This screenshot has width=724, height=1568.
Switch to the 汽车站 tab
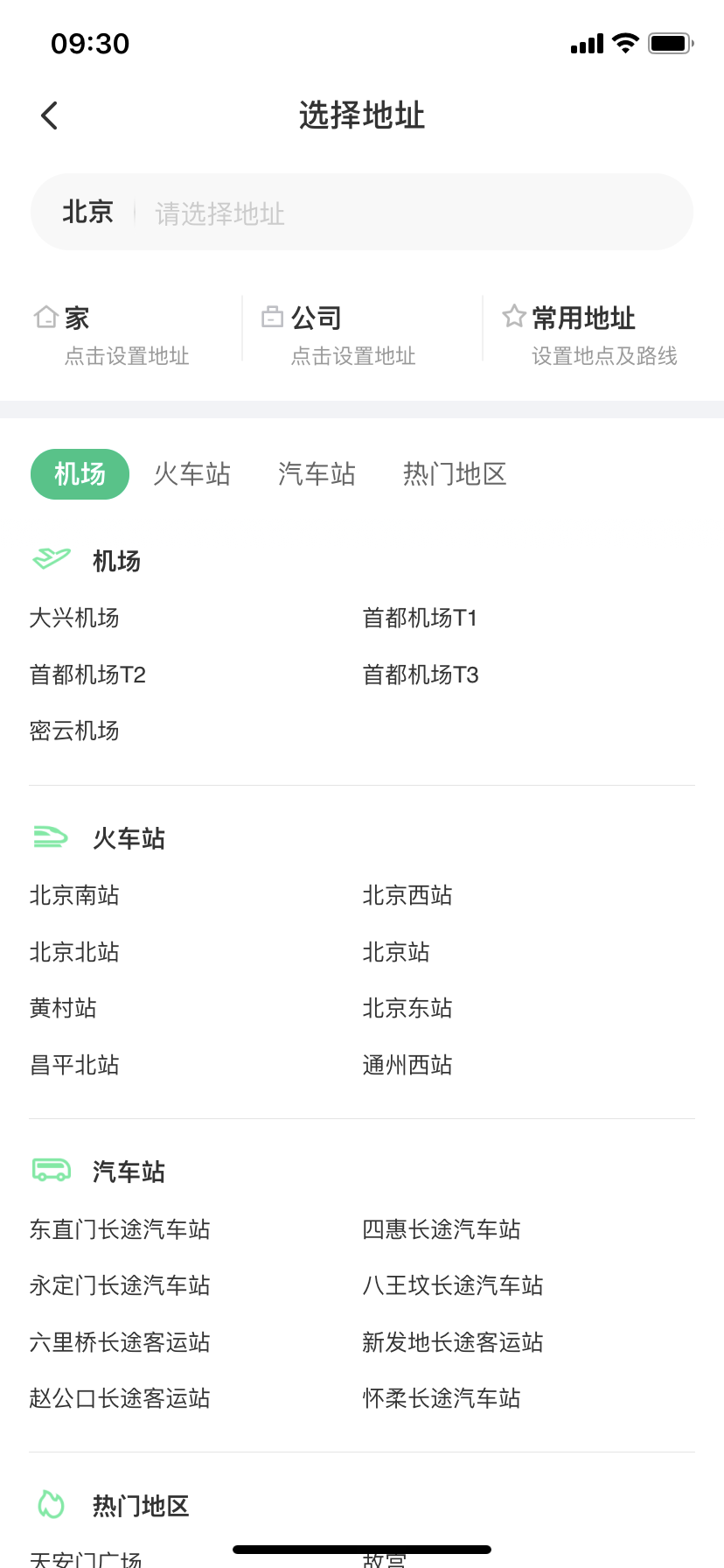pyautogui.click(x=317, y=473)
